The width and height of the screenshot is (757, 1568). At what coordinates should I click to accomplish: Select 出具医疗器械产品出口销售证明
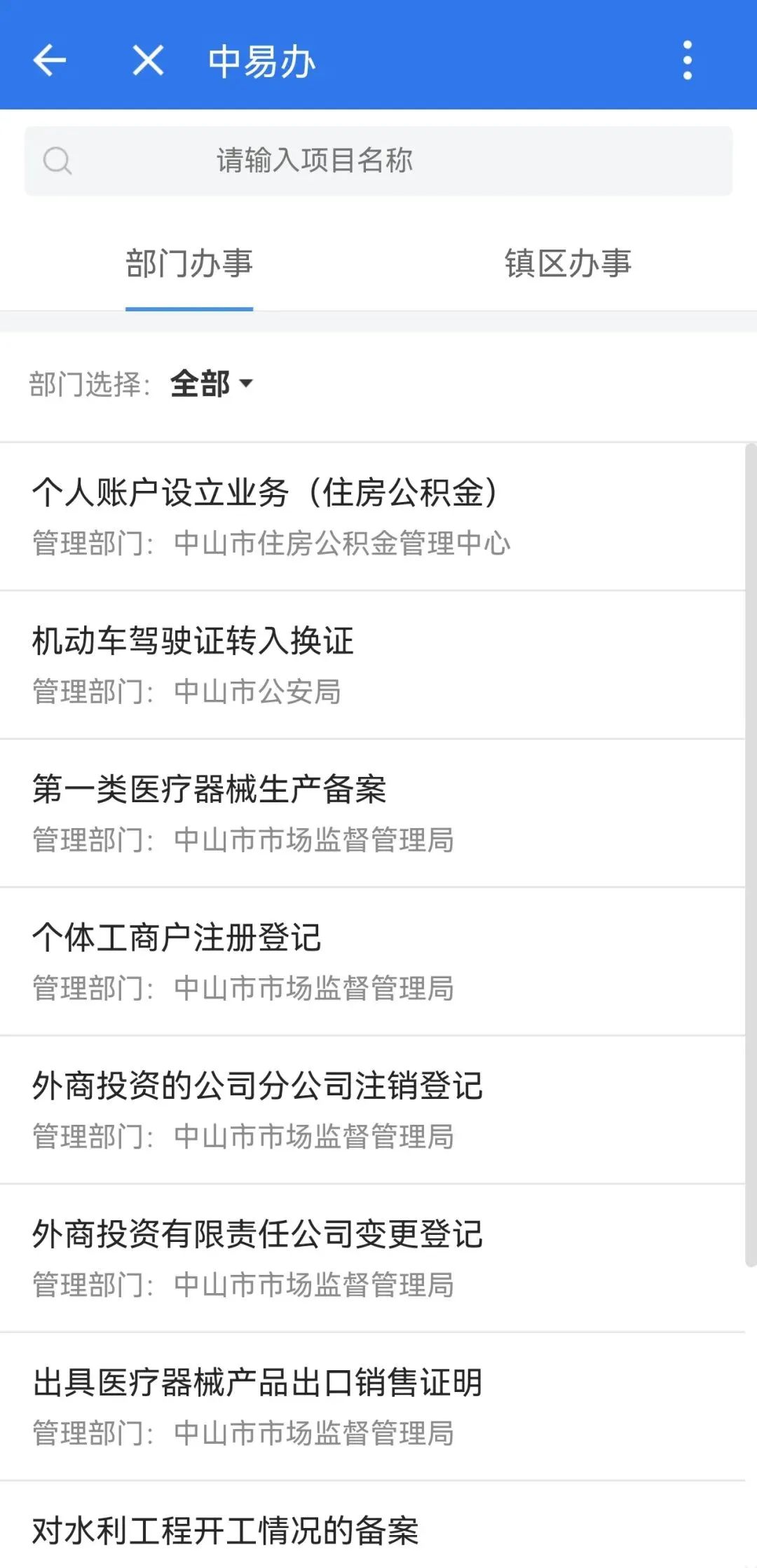pyautogui.click(x=371, y=1406)
